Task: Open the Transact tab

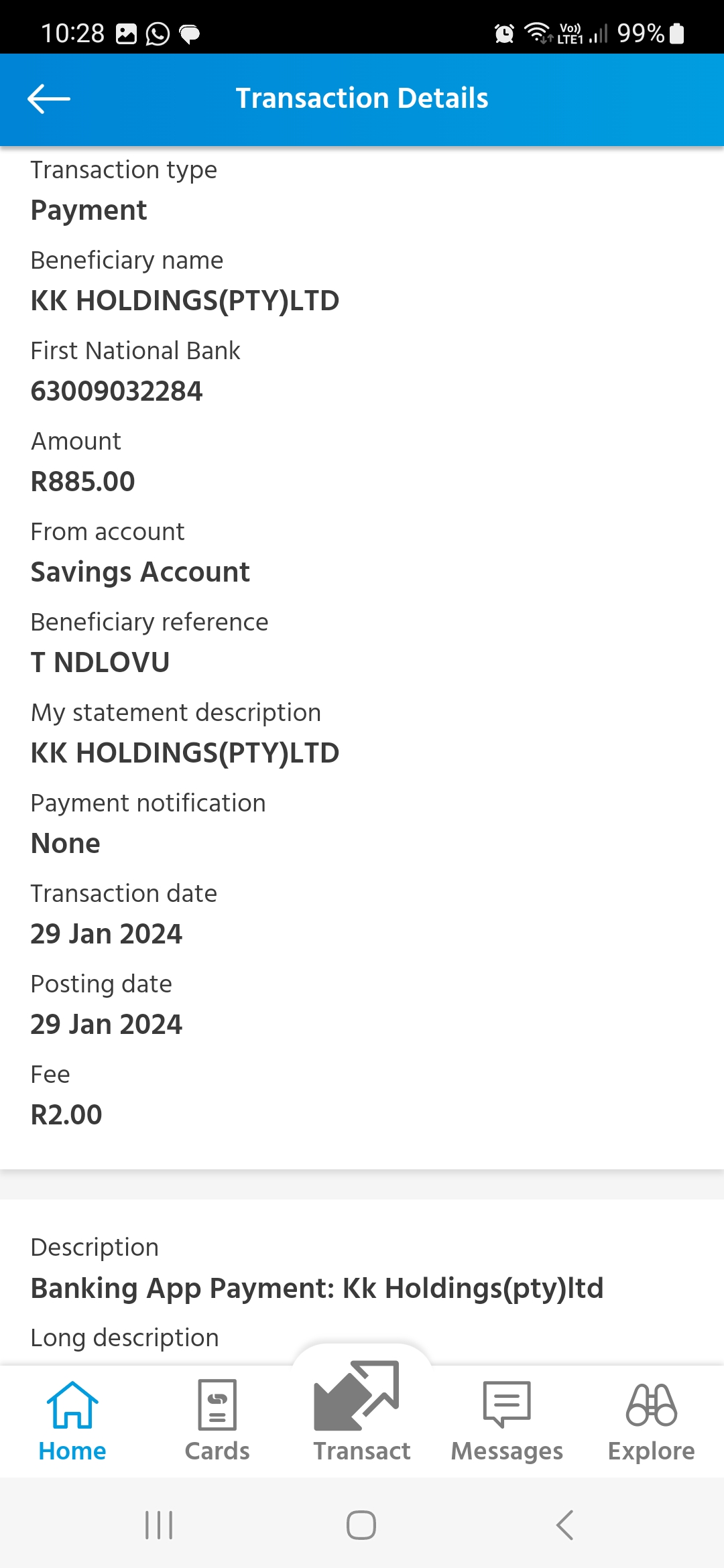Action: coord(362,1413)
